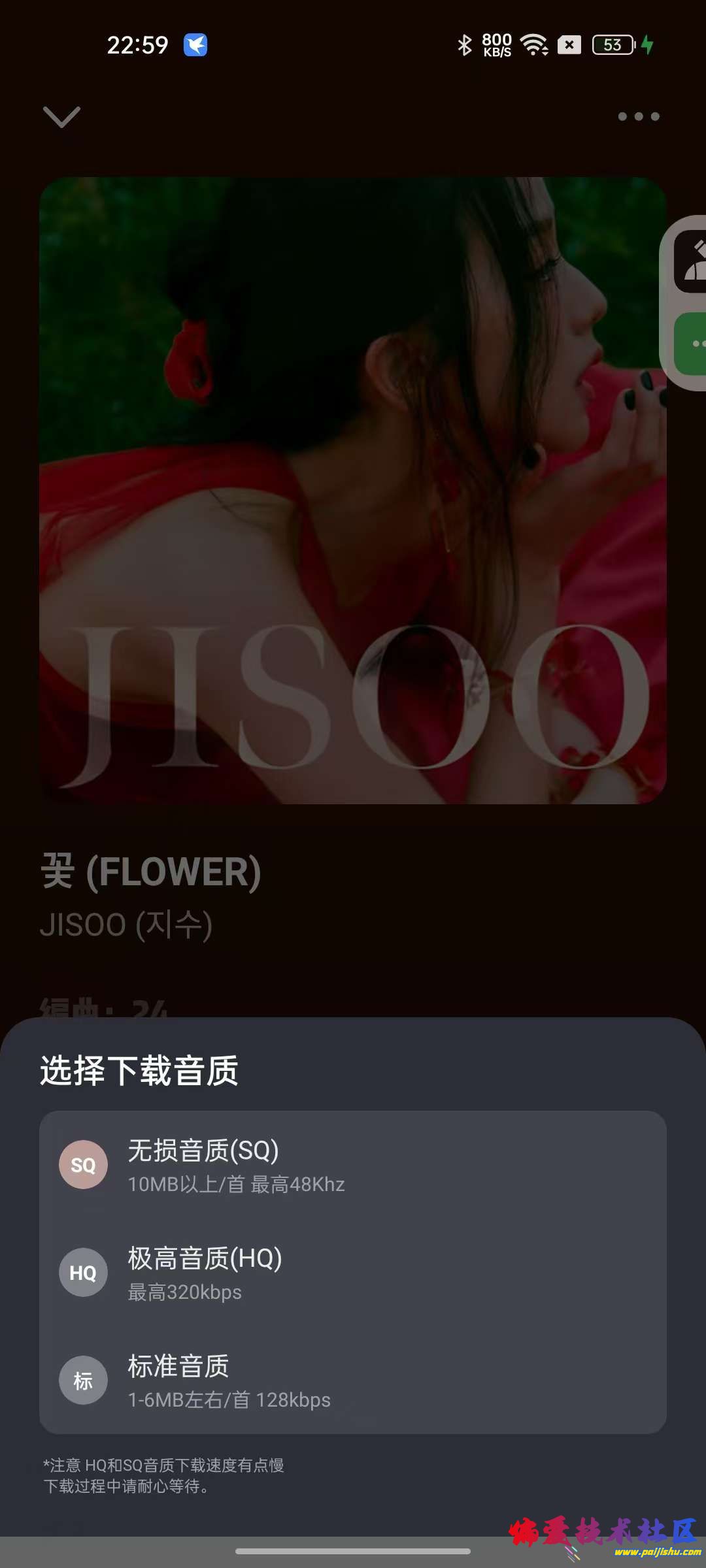Tap the SIM card error icon in status bar
Image resolution: width=706 pixels, height=1568 pixels.
point(570,44)
